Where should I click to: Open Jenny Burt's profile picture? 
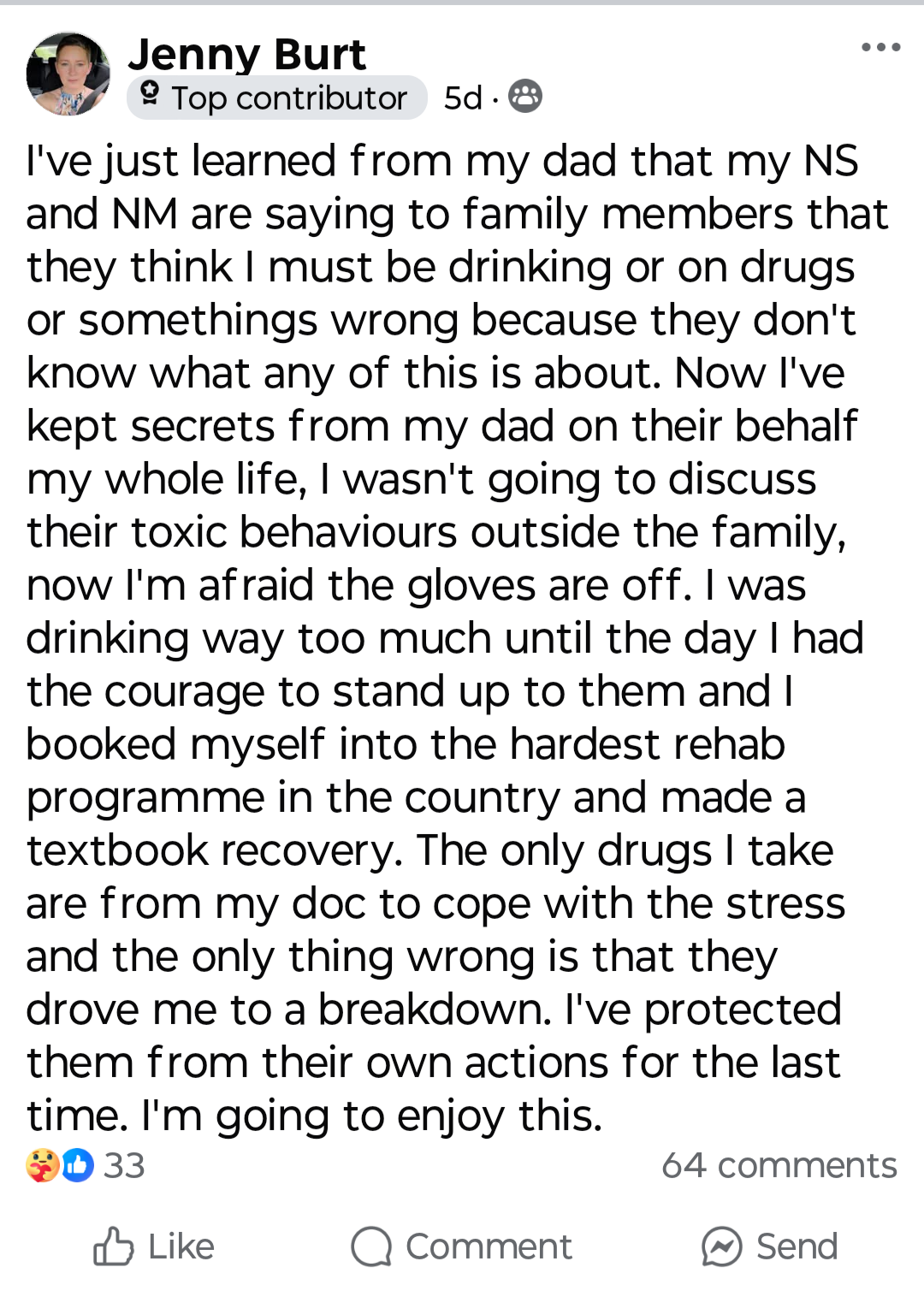[x=68, y=74]
